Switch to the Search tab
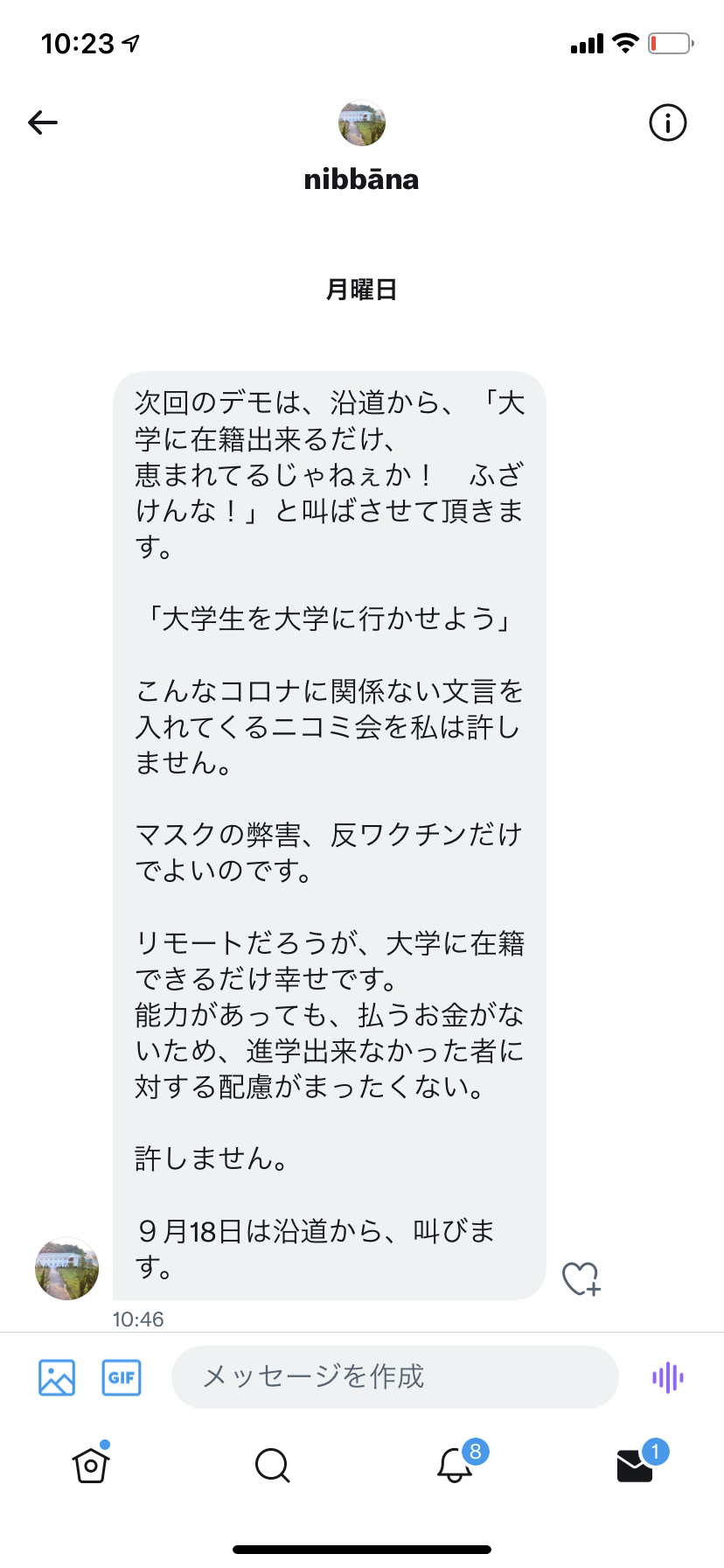The height and width of the screenshot is (1568, 724). point(272,1465)
